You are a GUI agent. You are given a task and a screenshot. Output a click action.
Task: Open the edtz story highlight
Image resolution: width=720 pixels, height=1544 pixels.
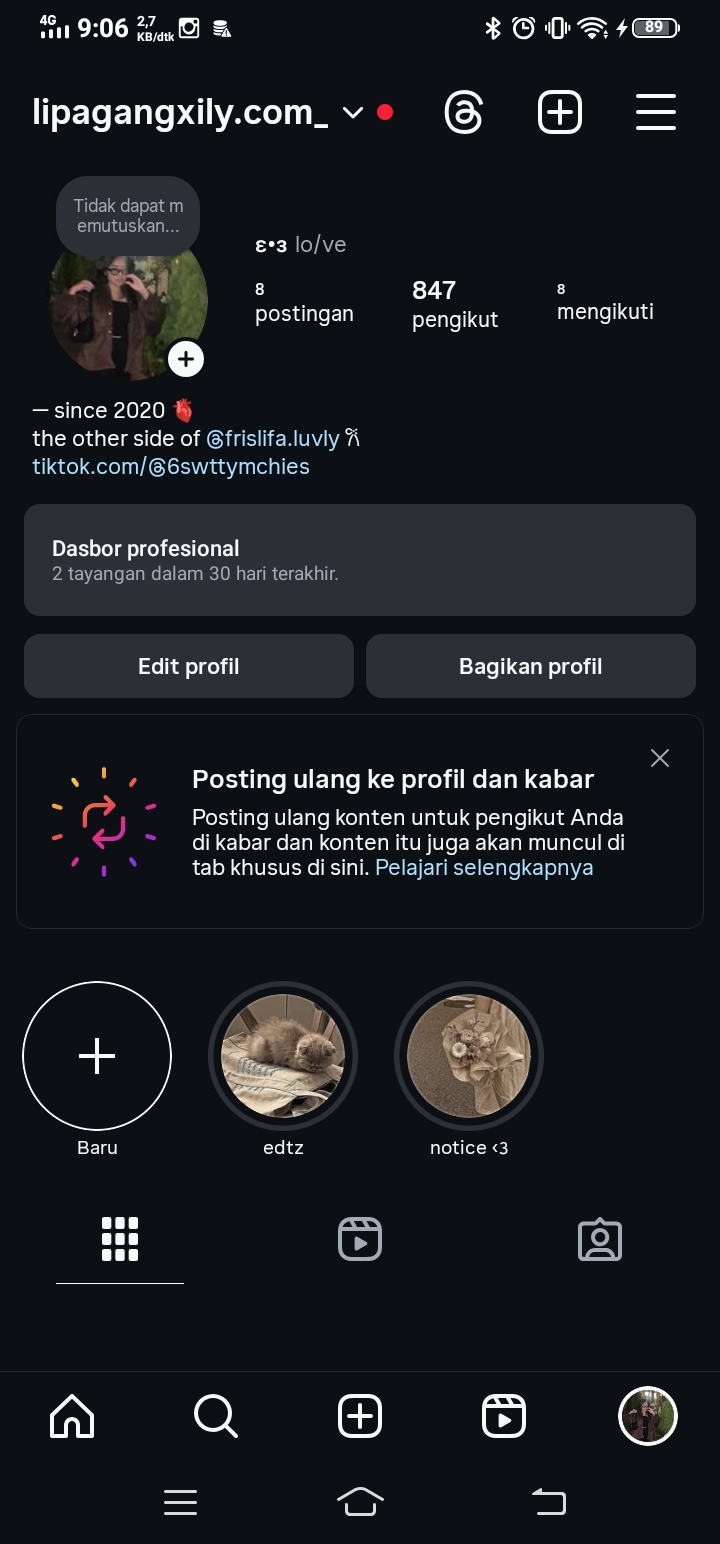[x=283, y=1056]
